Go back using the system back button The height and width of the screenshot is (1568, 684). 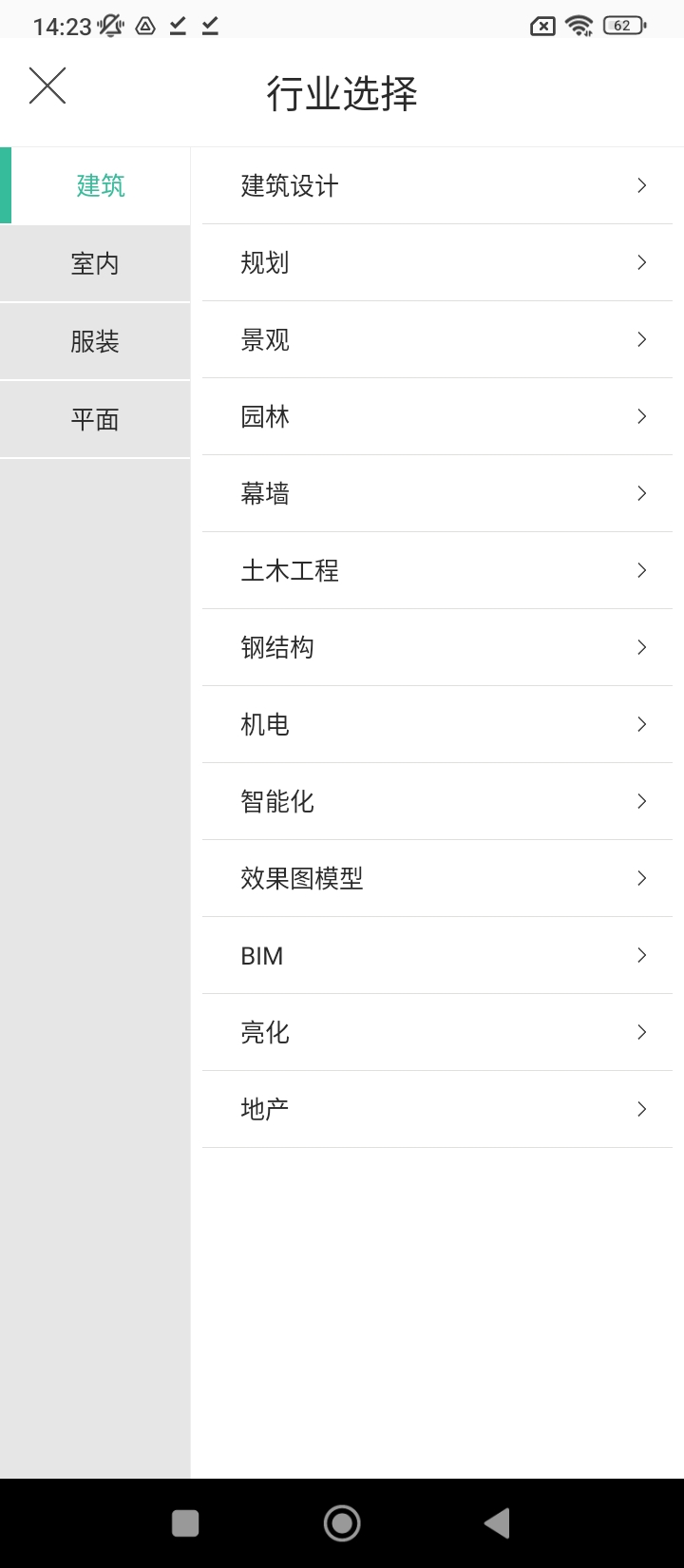(x=497, y=1523)
